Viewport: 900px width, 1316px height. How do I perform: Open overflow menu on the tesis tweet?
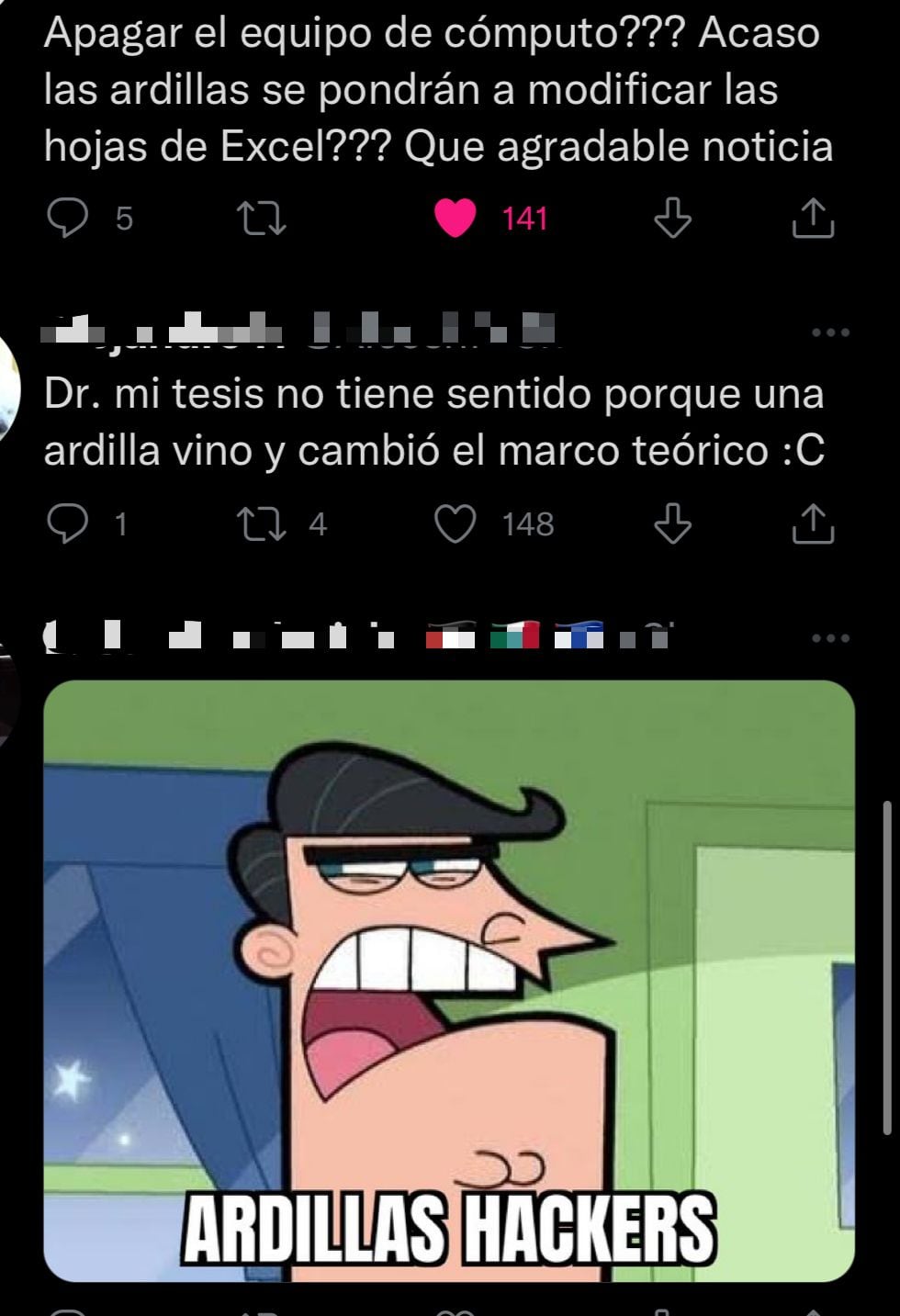click(831, 332)
